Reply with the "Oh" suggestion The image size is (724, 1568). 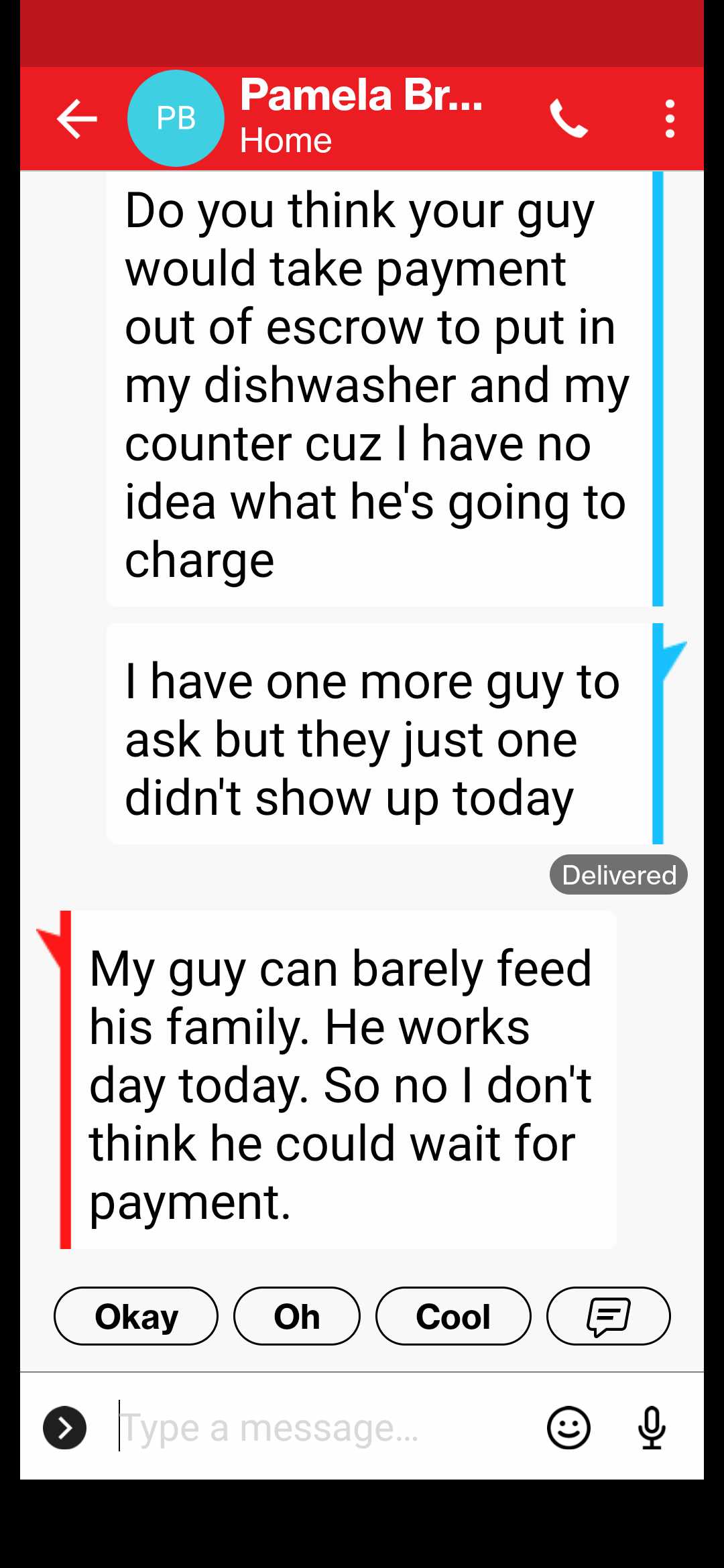pos(296,1316)
